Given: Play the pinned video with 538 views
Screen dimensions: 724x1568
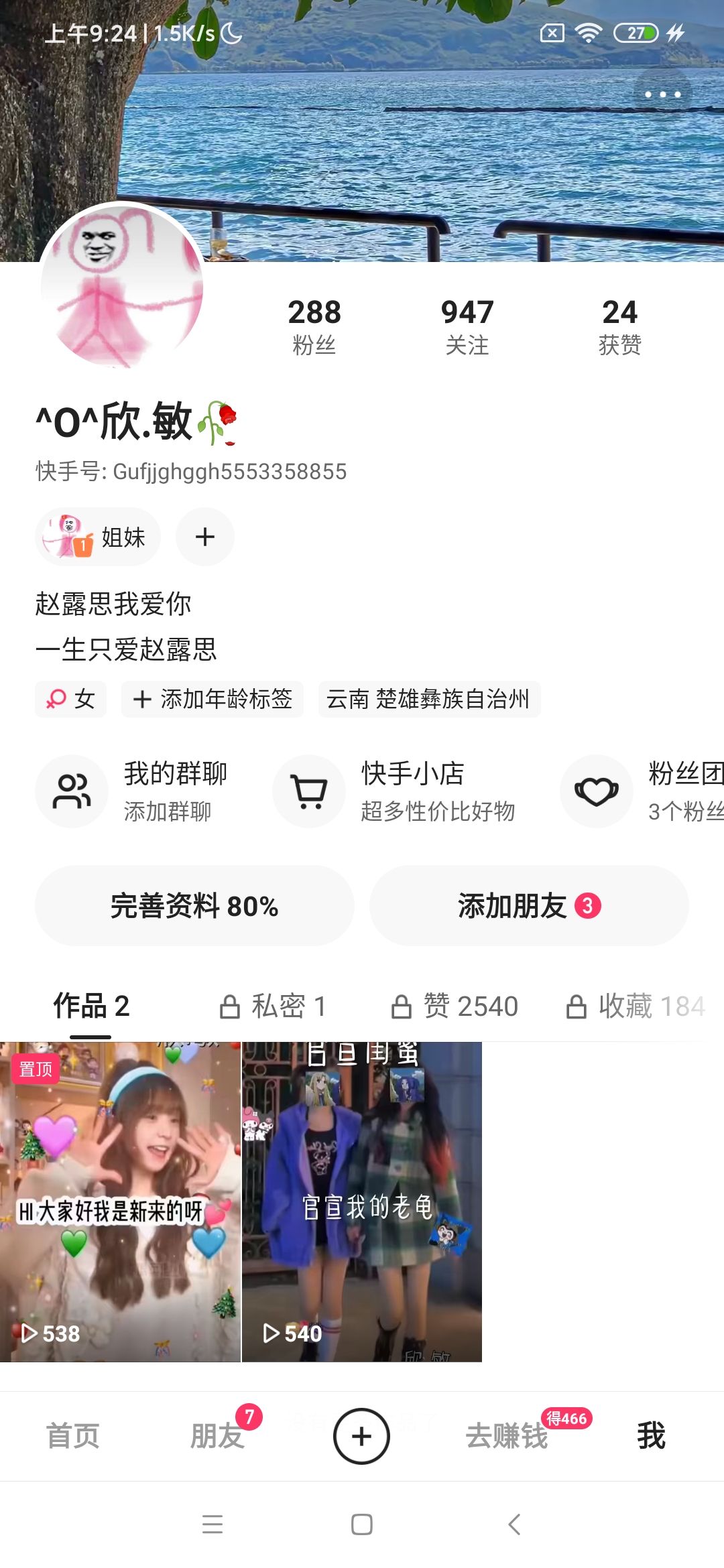Looking at the screenshot, I should [120, 1201].
